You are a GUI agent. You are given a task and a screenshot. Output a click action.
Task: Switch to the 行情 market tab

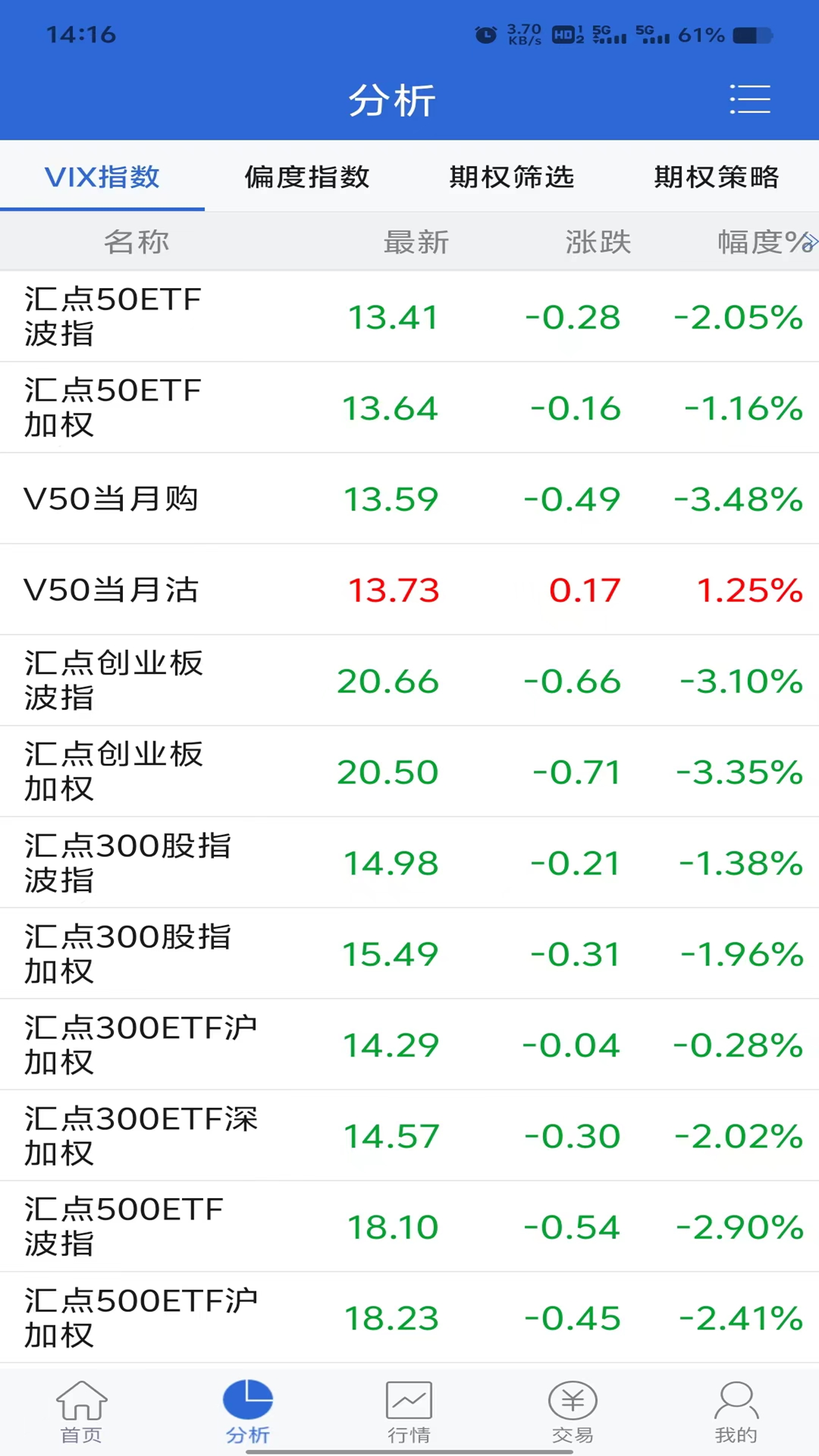pos(409,1411)
